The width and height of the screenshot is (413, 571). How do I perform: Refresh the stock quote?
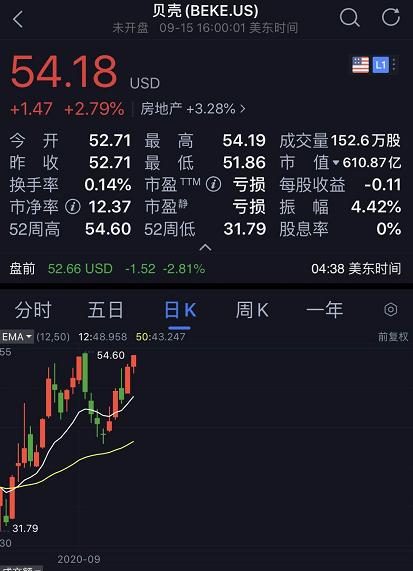[x=390, y=17]
